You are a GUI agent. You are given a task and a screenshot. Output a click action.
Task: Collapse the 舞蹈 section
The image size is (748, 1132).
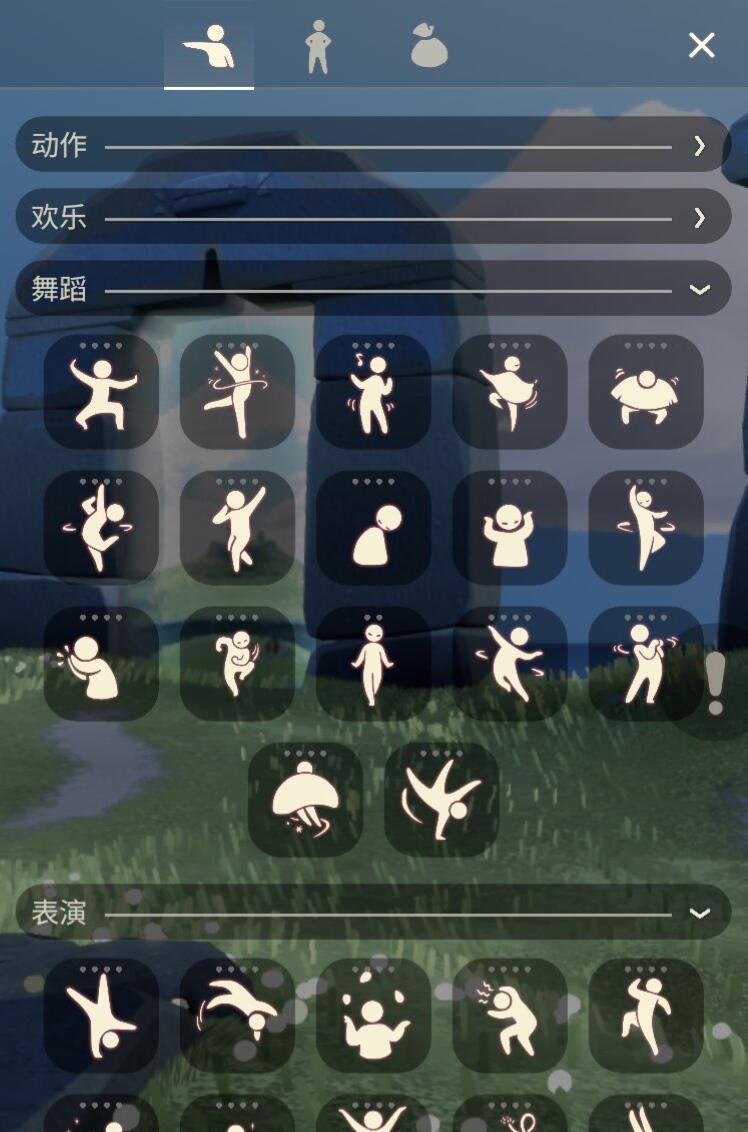pyautogui.click(x=373, y=288)
